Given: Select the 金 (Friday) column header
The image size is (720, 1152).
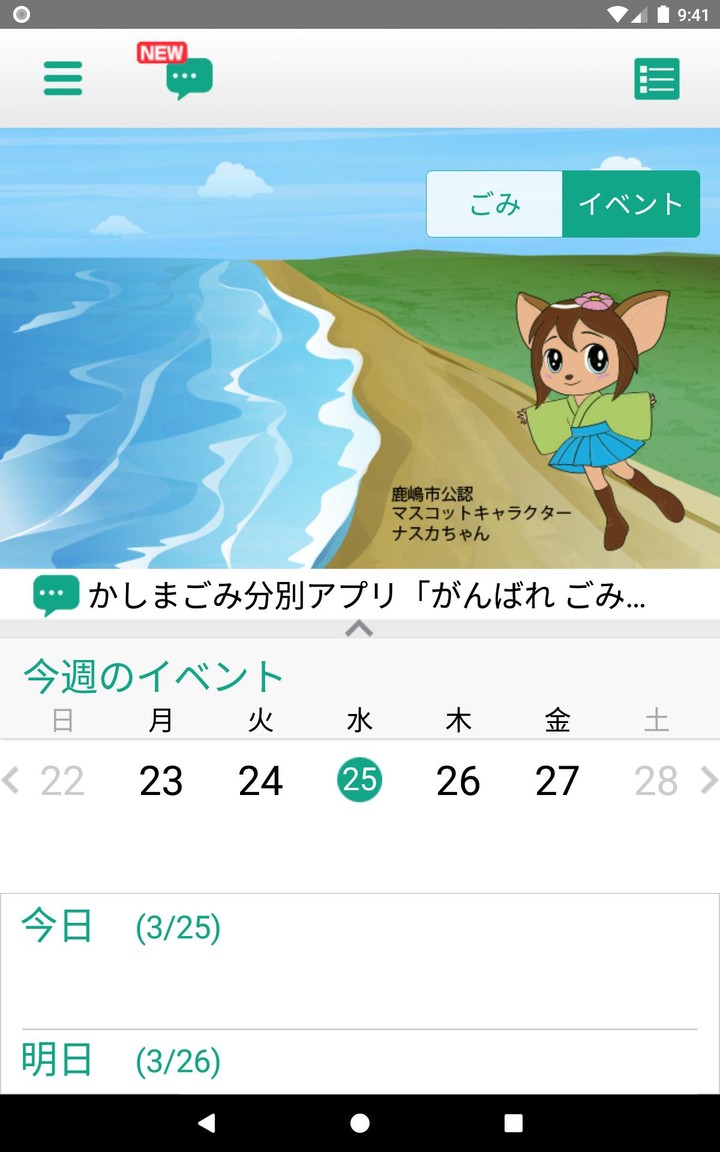Looking at the screenshot, I should [557, 719].
